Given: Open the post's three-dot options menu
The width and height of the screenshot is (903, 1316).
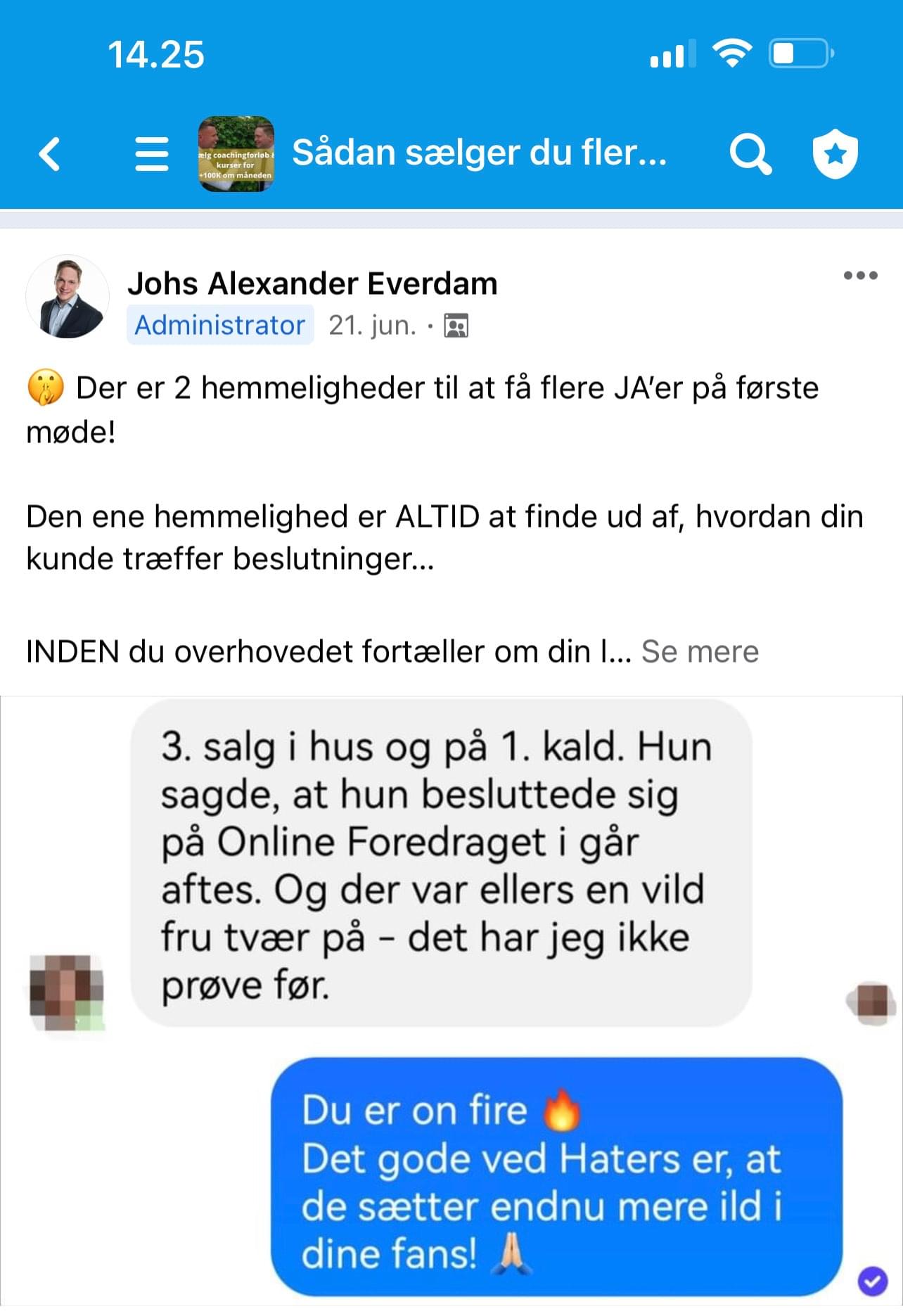Looking at the screenshot, I should 860,275.
